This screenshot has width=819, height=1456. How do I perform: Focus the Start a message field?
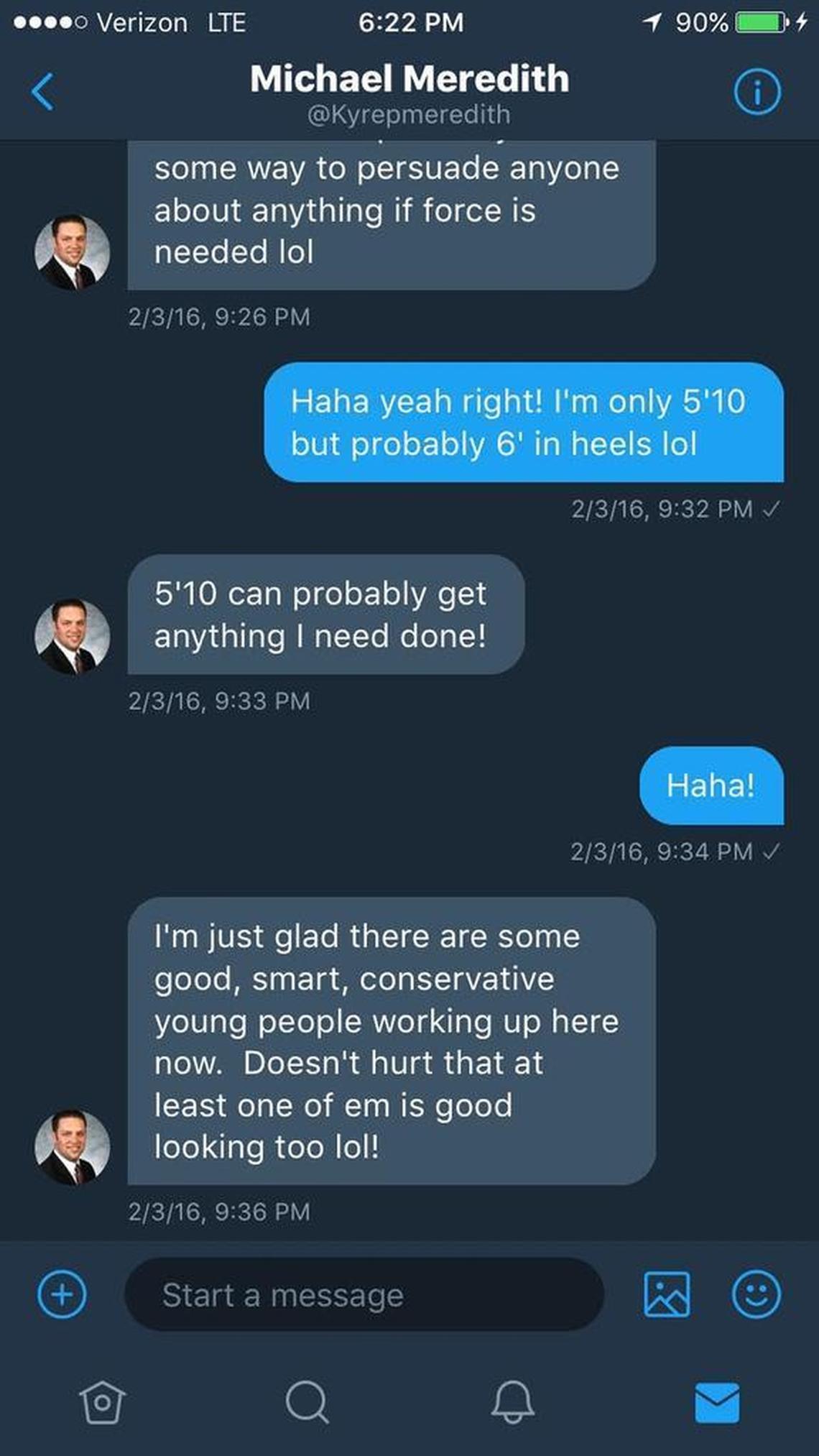[x=364, y=1294]
